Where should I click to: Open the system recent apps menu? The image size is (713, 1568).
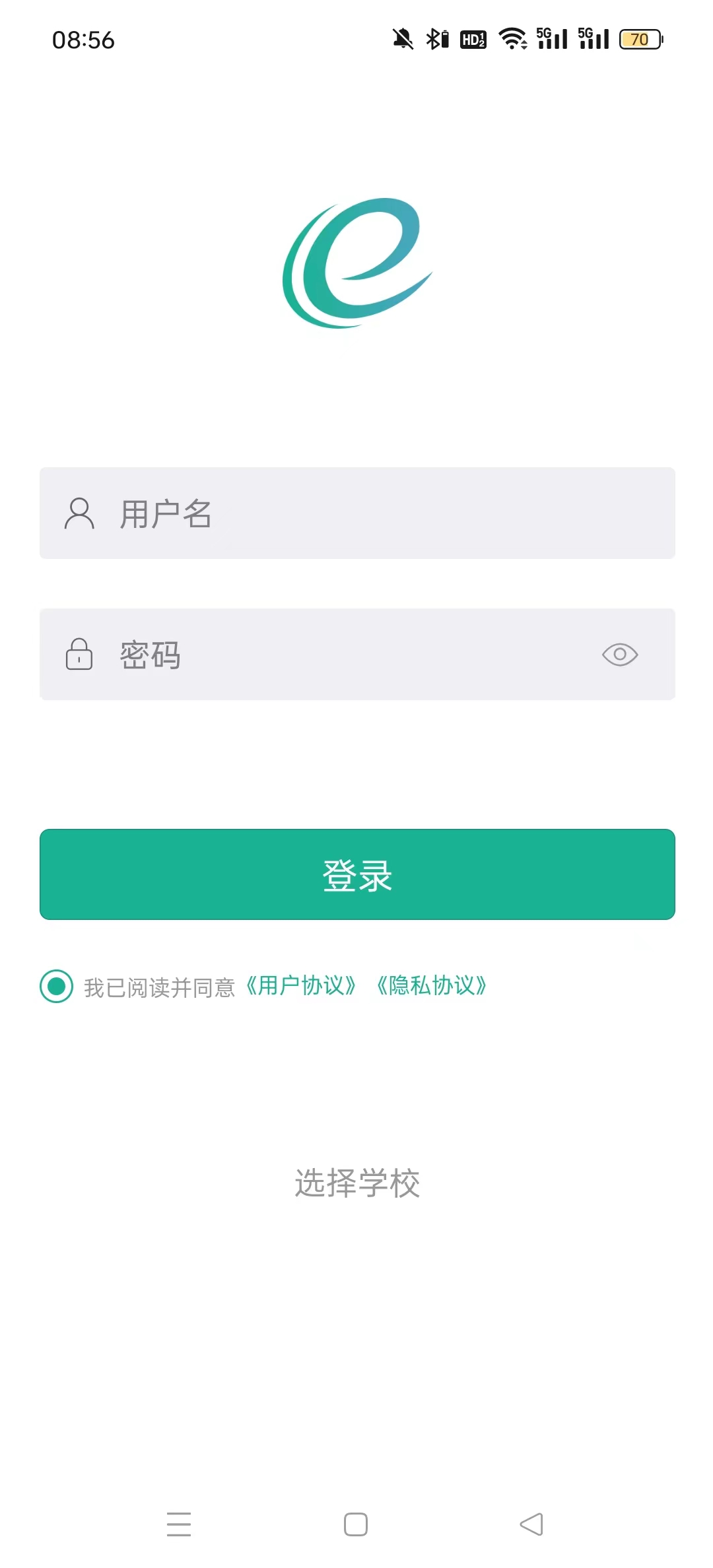pyautogui.click(x=179, y=1524)
